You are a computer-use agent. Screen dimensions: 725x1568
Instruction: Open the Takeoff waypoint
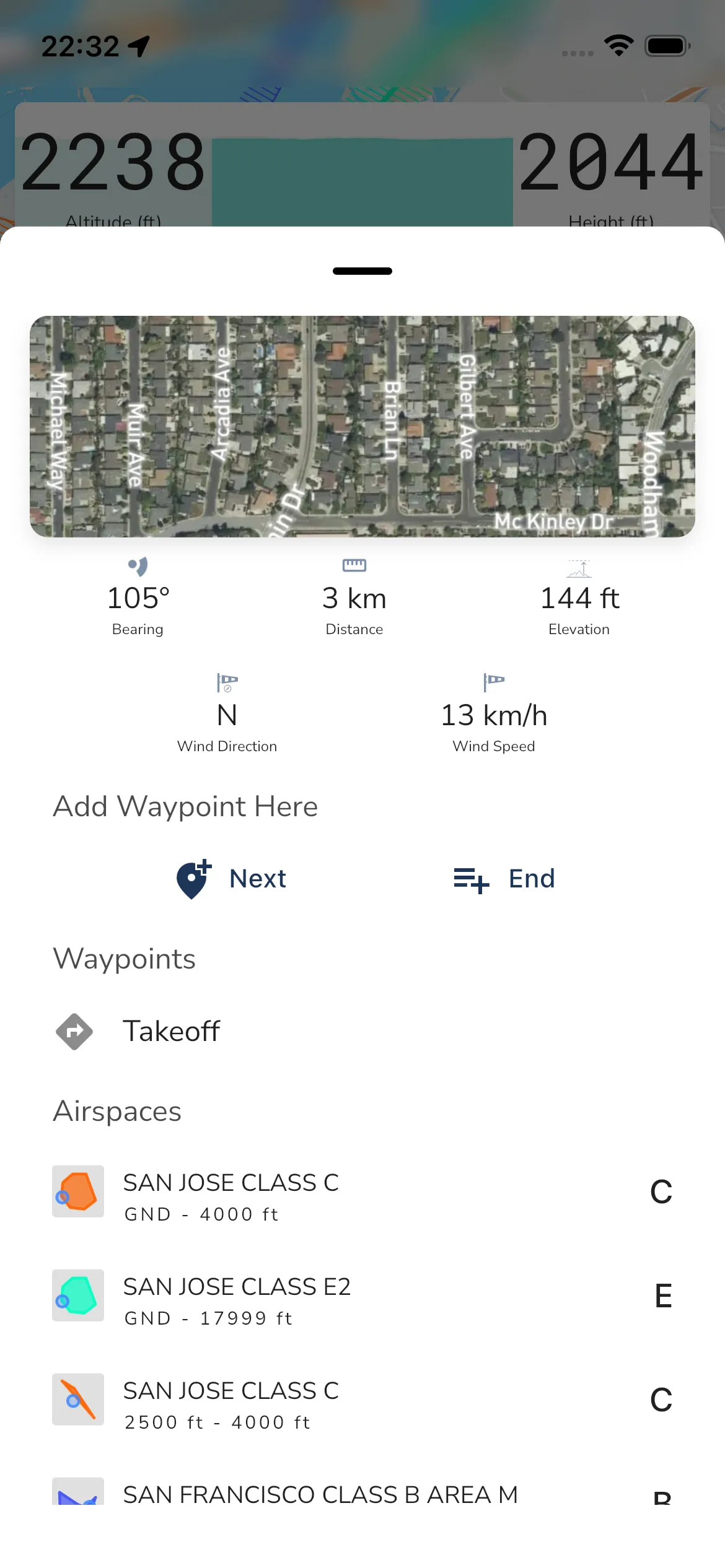pos(171,1031)
